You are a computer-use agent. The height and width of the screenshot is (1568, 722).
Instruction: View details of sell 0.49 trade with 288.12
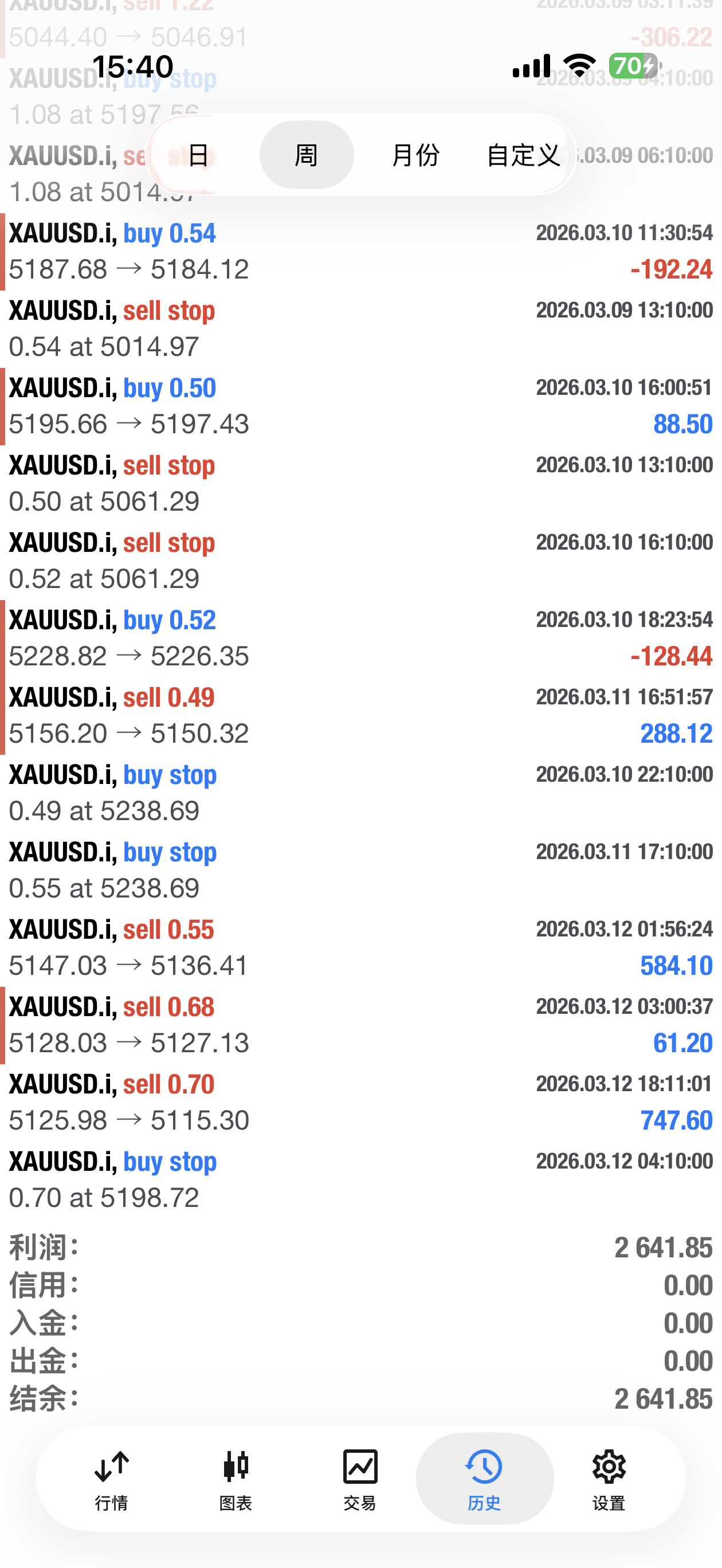tap(361, 715)
